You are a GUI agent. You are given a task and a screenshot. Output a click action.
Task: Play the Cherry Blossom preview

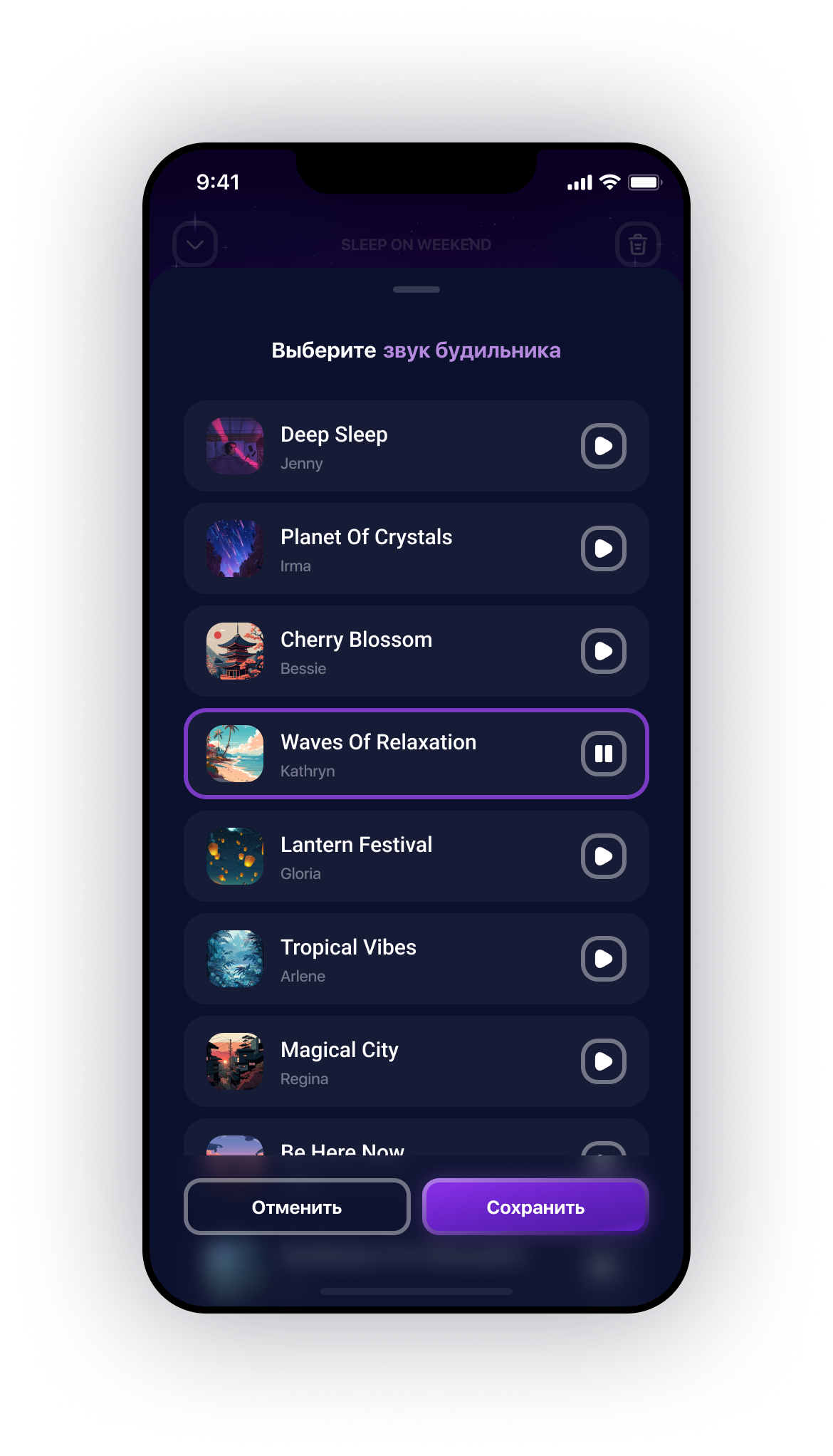pos(603,651)
